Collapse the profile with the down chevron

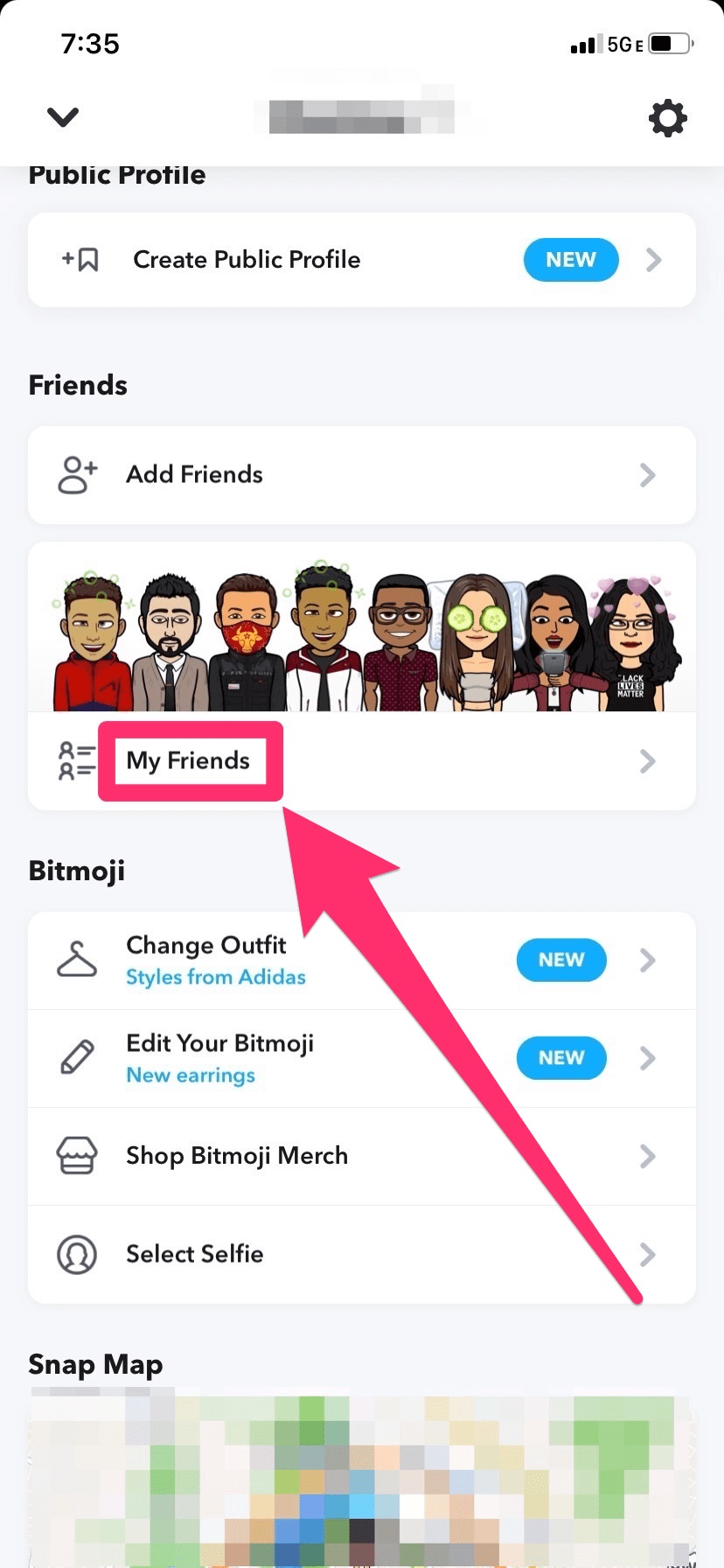(62, 116)
